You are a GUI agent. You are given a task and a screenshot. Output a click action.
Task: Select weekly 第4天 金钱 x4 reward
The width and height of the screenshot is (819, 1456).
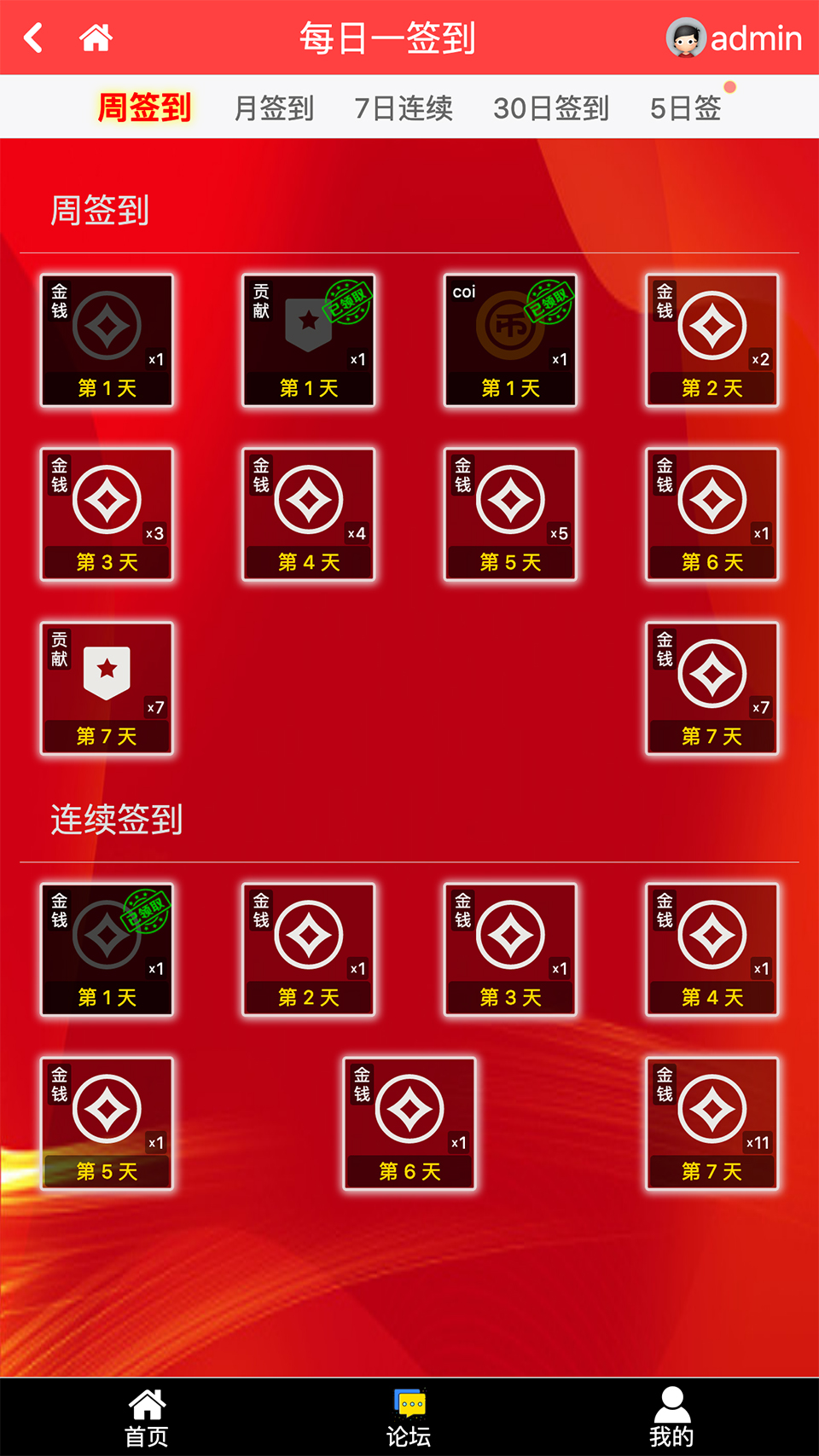[x=309, y=513]
